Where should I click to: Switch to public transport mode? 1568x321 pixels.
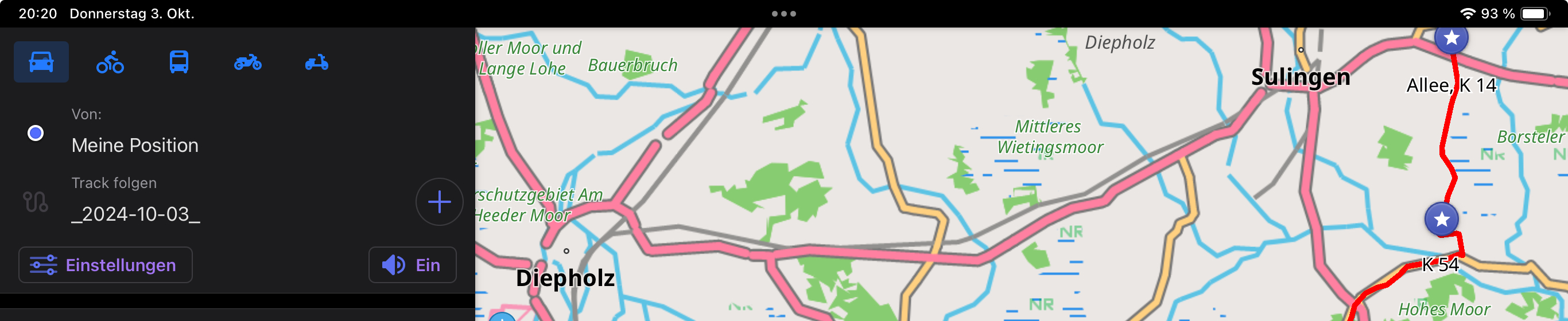(x=179, y=62)
